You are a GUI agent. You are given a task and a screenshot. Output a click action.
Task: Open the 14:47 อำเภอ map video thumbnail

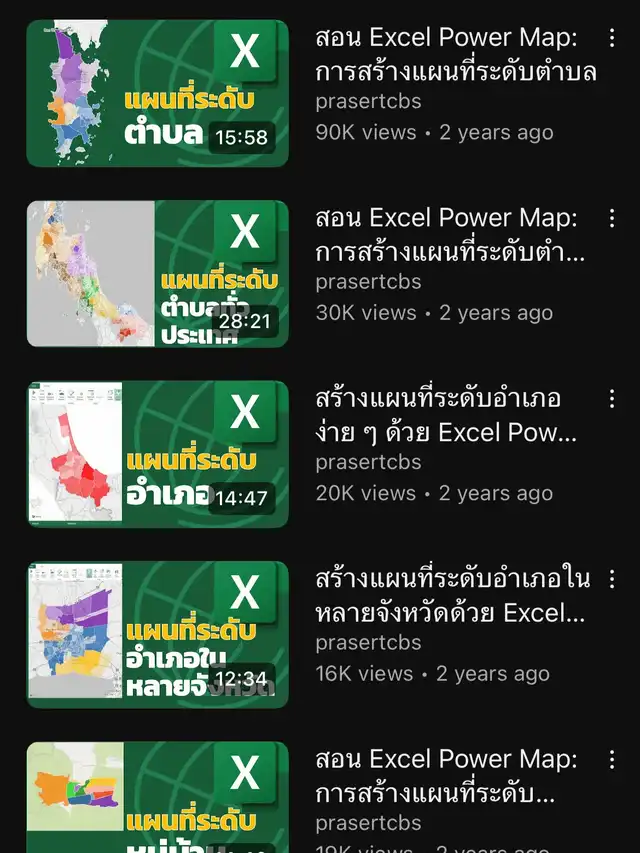pyautogui.click(x=157, y=454)
